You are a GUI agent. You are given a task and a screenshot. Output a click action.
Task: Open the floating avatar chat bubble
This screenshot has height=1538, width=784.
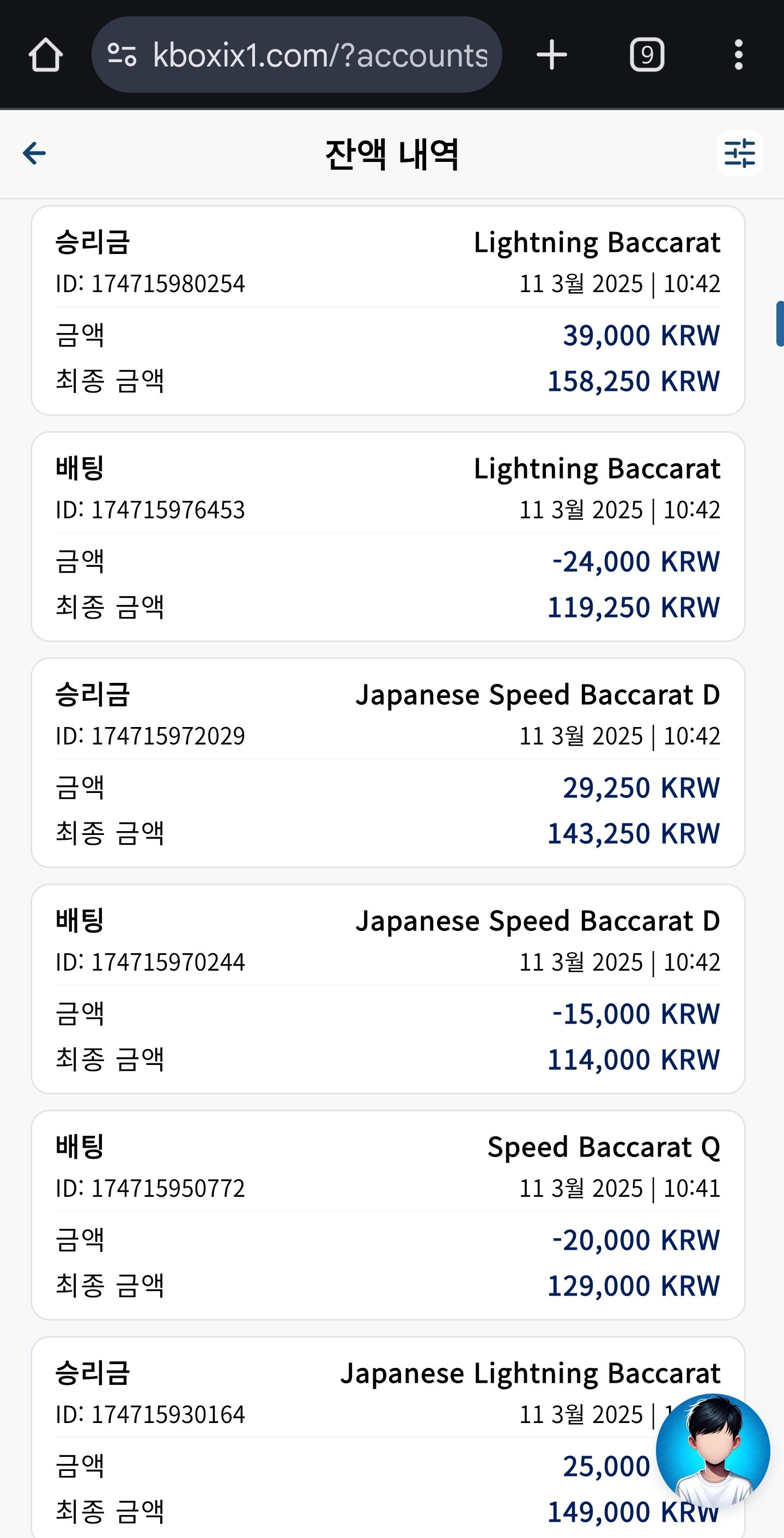(x=713, y=1450)
